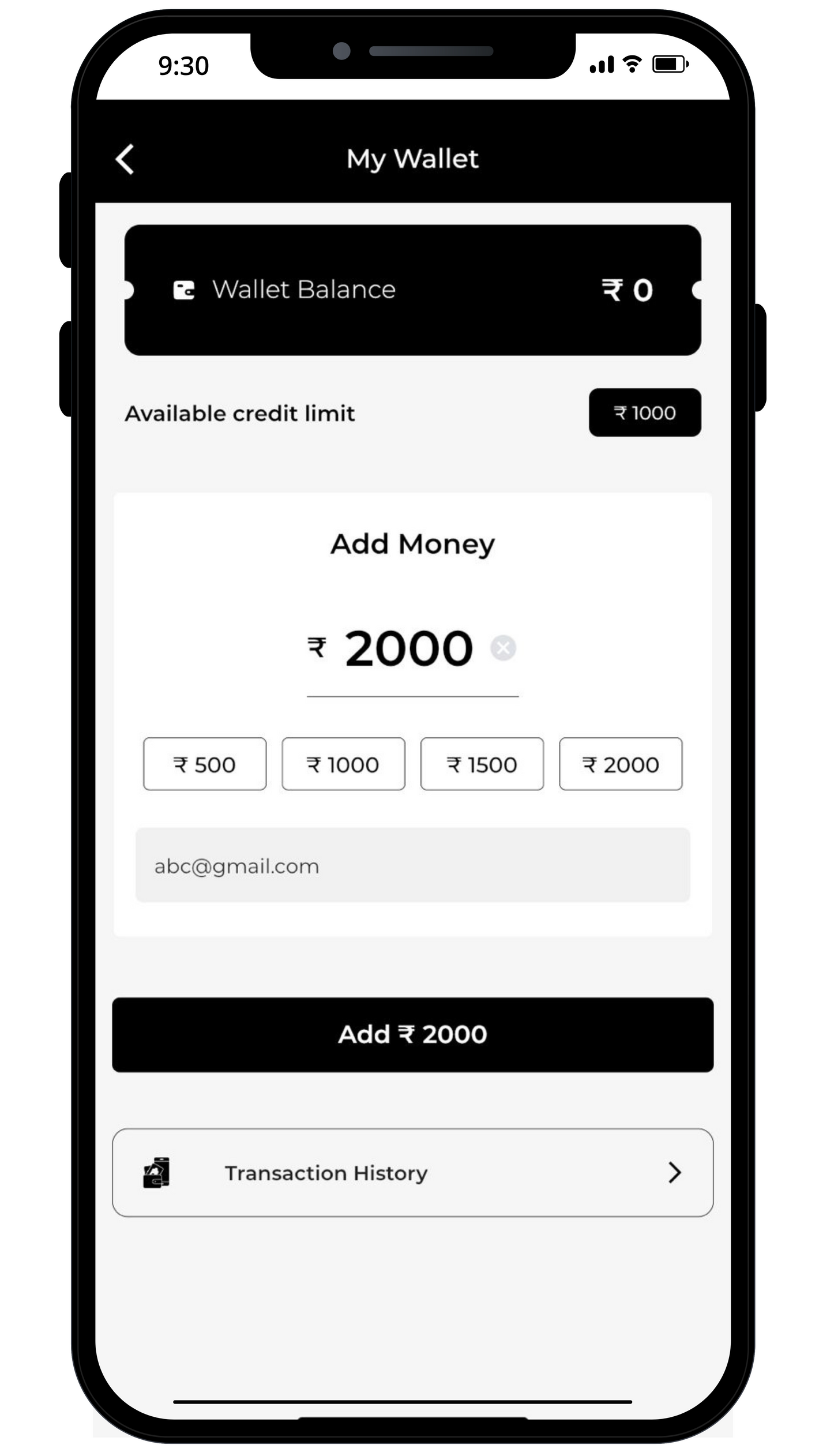819x1456 pixels.
Task: Open Transaction History
Action: (412, 1173)
